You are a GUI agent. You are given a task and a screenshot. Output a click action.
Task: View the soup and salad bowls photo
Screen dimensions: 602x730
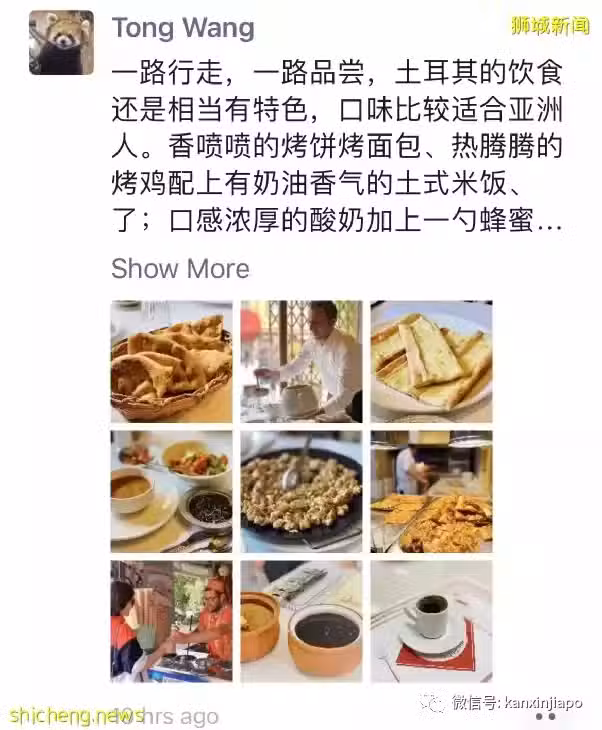tap(171, 491)
